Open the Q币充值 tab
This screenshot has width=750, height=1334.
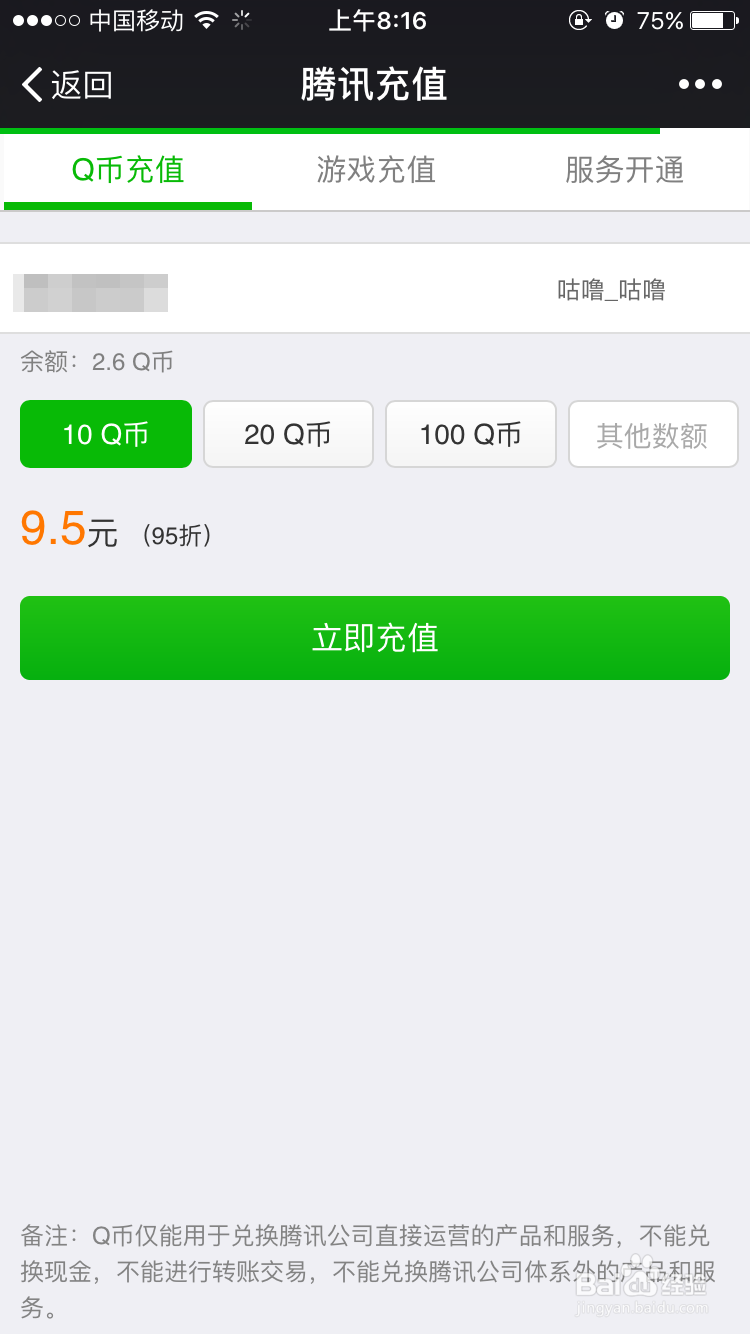tap(128, 170)
